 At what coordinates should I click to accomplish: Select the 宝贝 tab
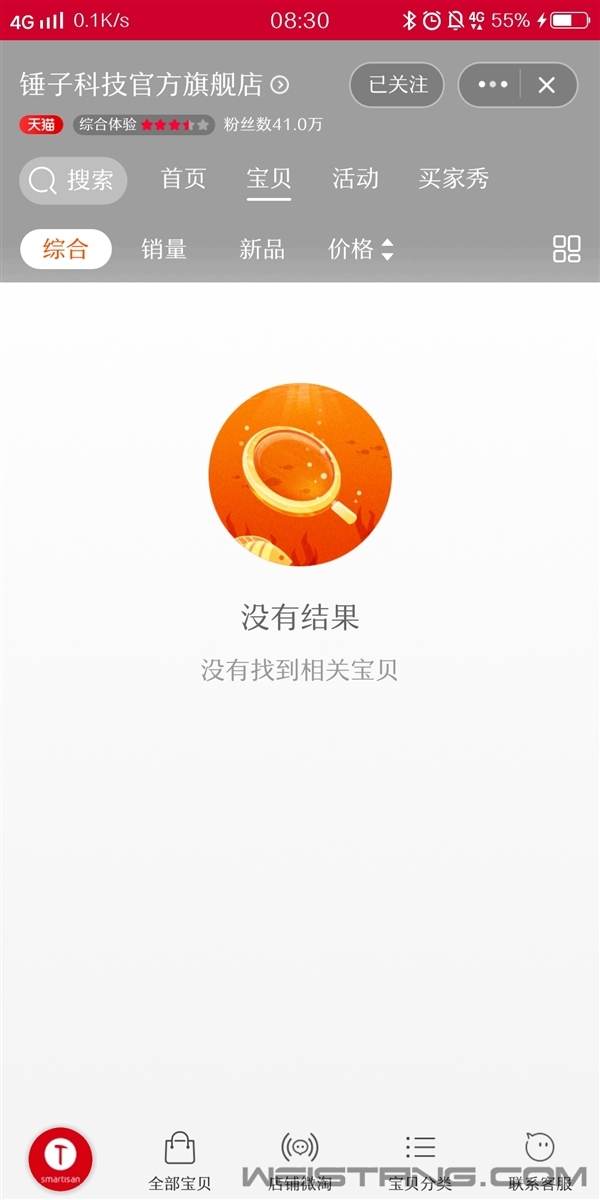coord(269,179)
